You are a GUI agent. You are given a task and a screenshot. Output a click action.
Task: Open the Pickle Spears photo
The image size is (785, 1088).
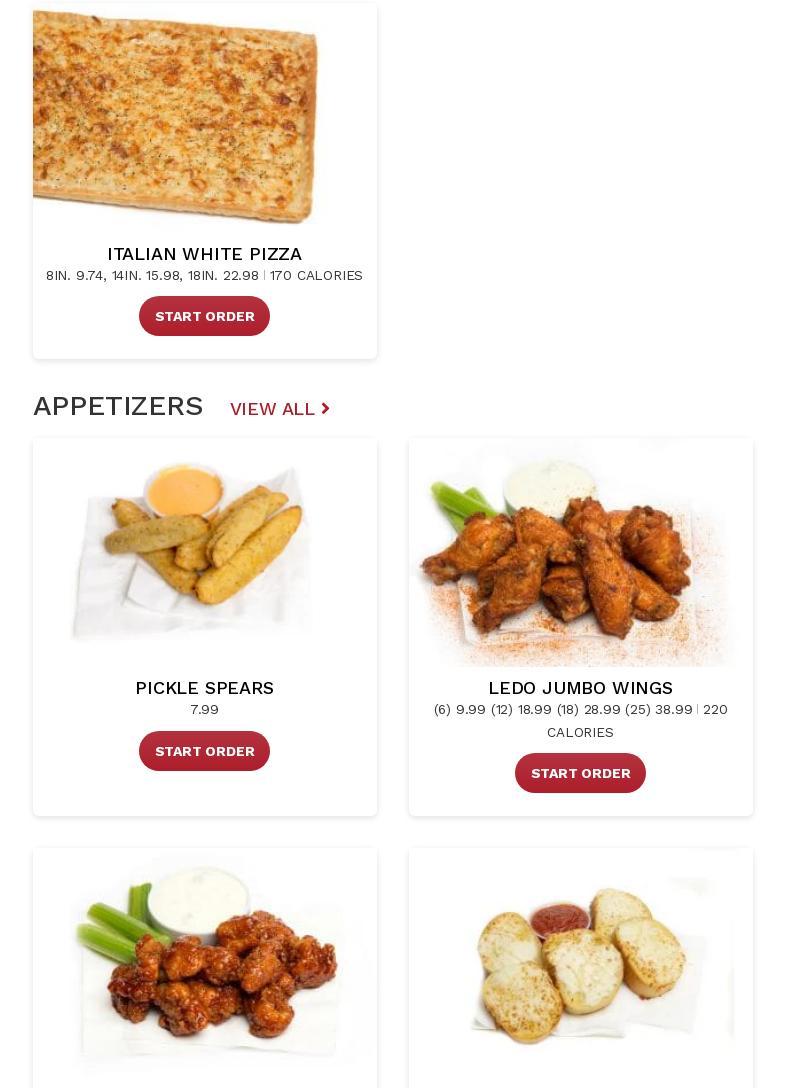204,550
